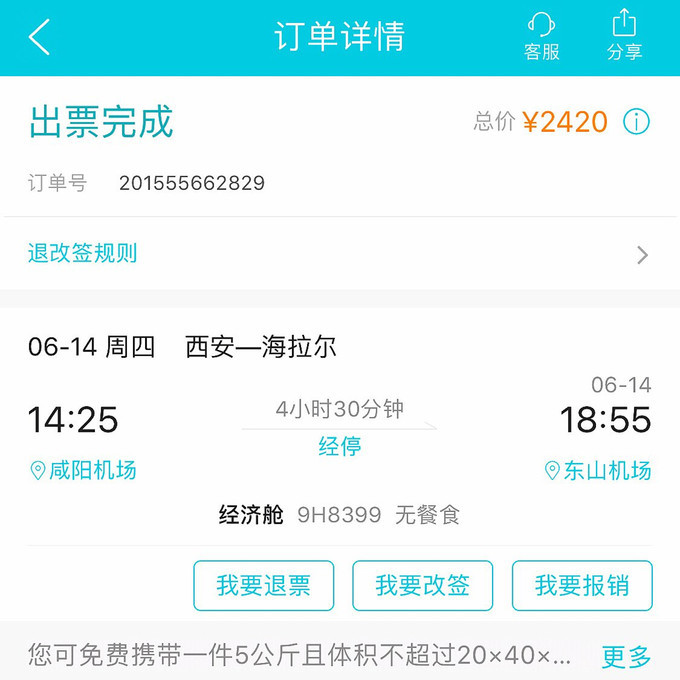Tap 我要退票 to refund ticket
Viewport: 680px width, 680px height.
pyautogui.click(x=263, y=585)
